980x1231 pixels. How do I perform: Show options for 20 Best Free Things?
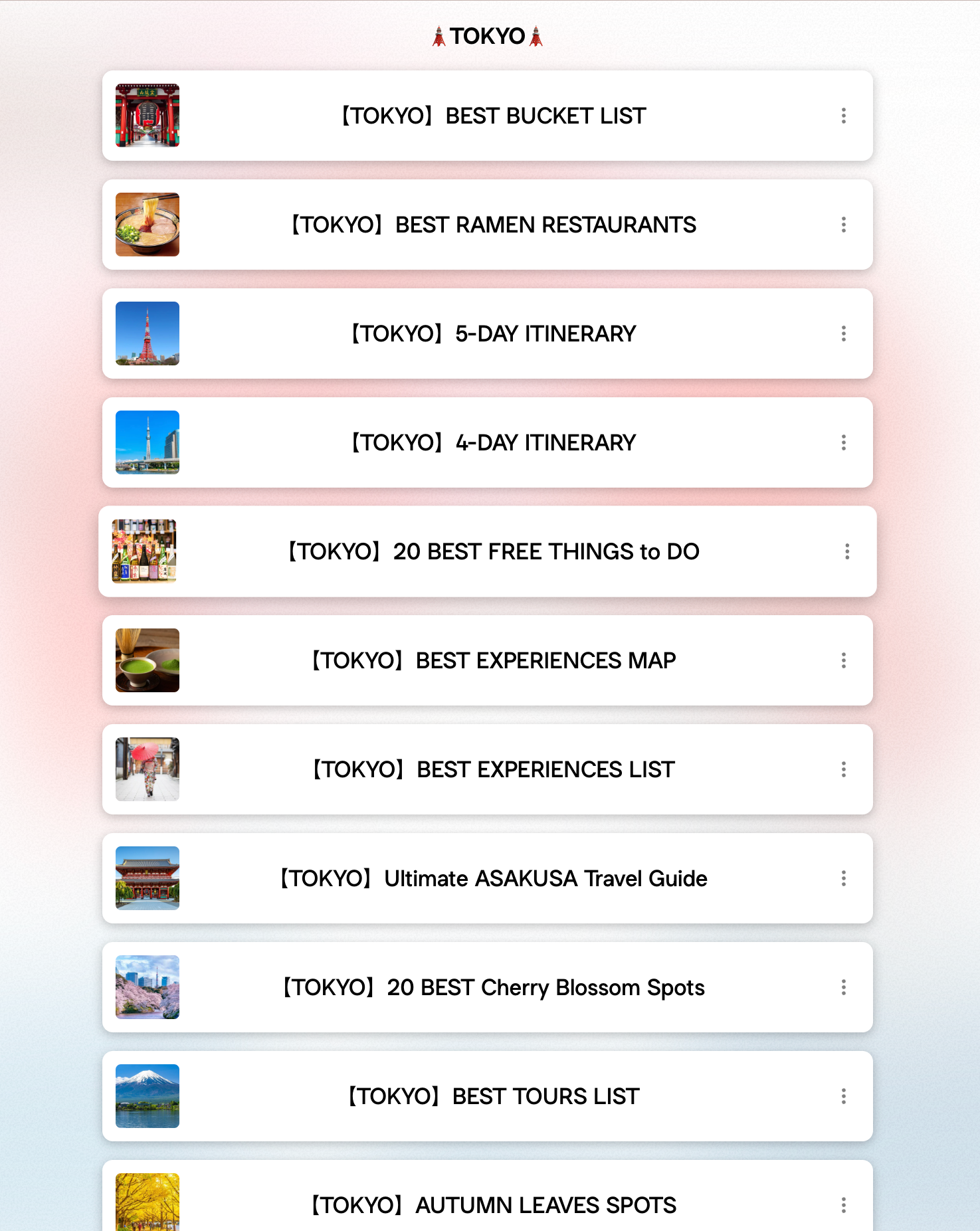tap(847, 551)
